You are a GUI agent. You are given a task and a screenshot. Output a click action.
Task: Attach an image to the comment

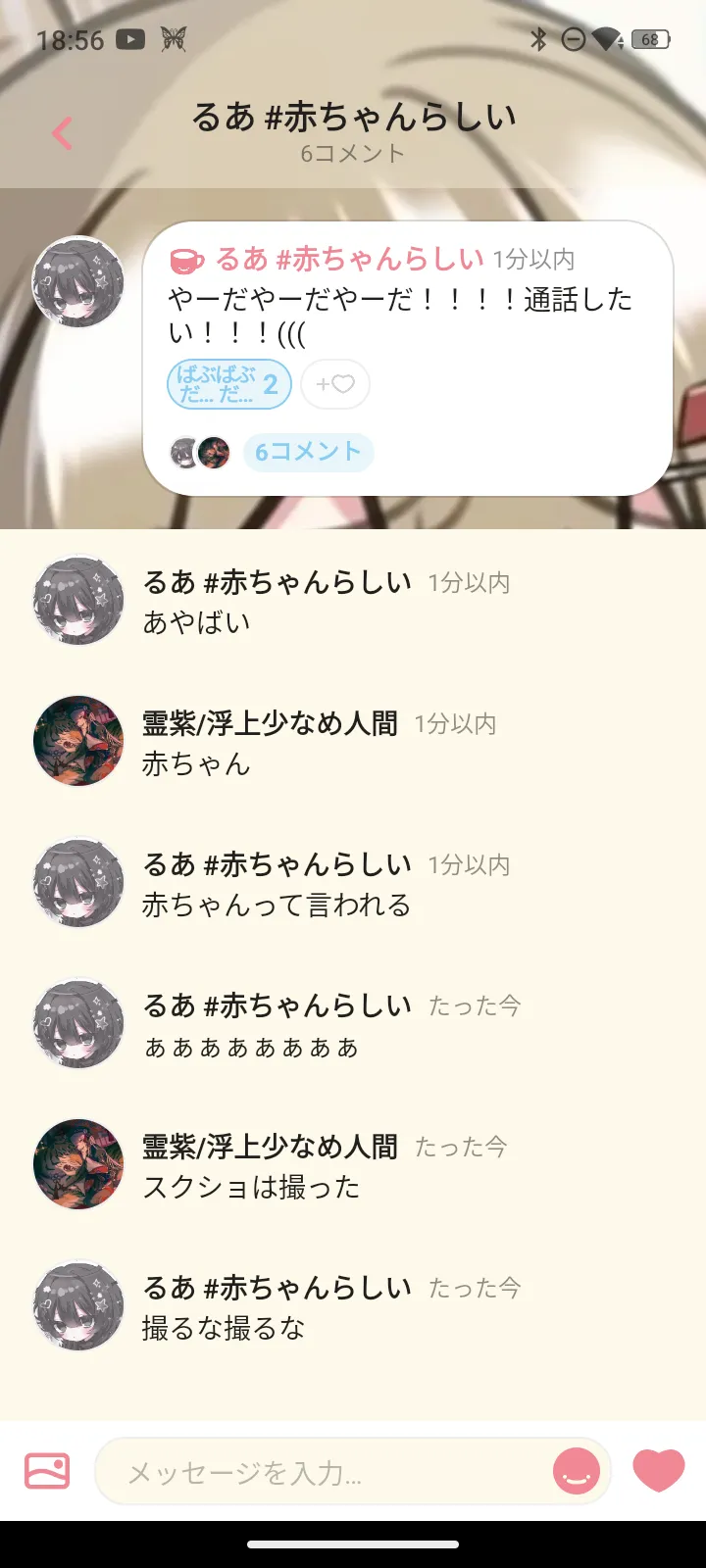coord(47,1471)
